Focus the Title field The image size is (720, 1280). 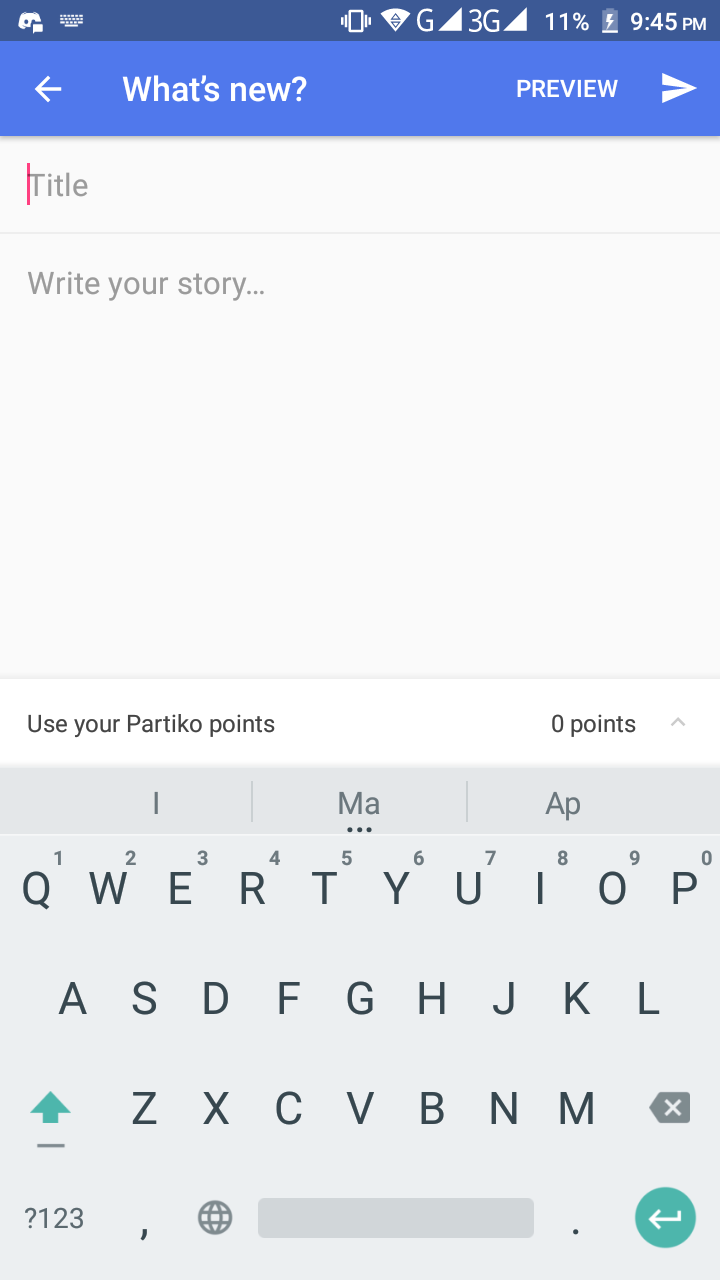tap(360, 185)
